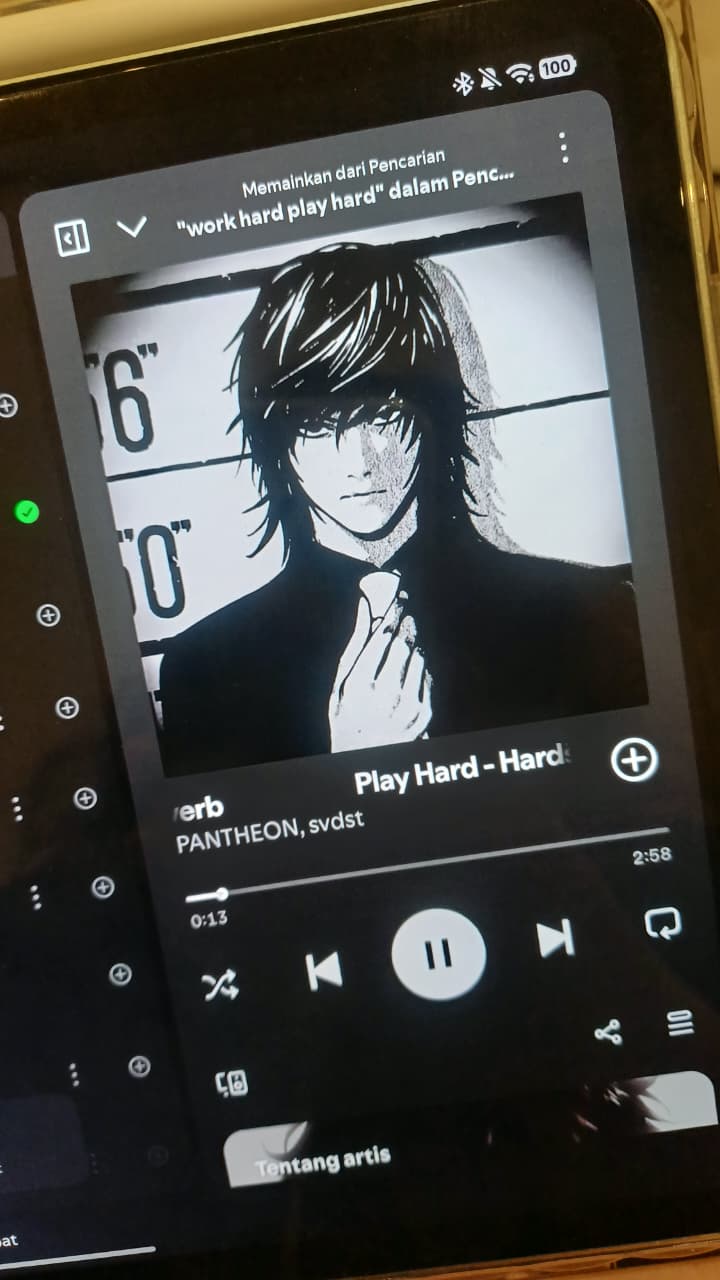Go back to the previous track
The height and width of the screenshot is (1280, 720).
(x=323, y=970)
